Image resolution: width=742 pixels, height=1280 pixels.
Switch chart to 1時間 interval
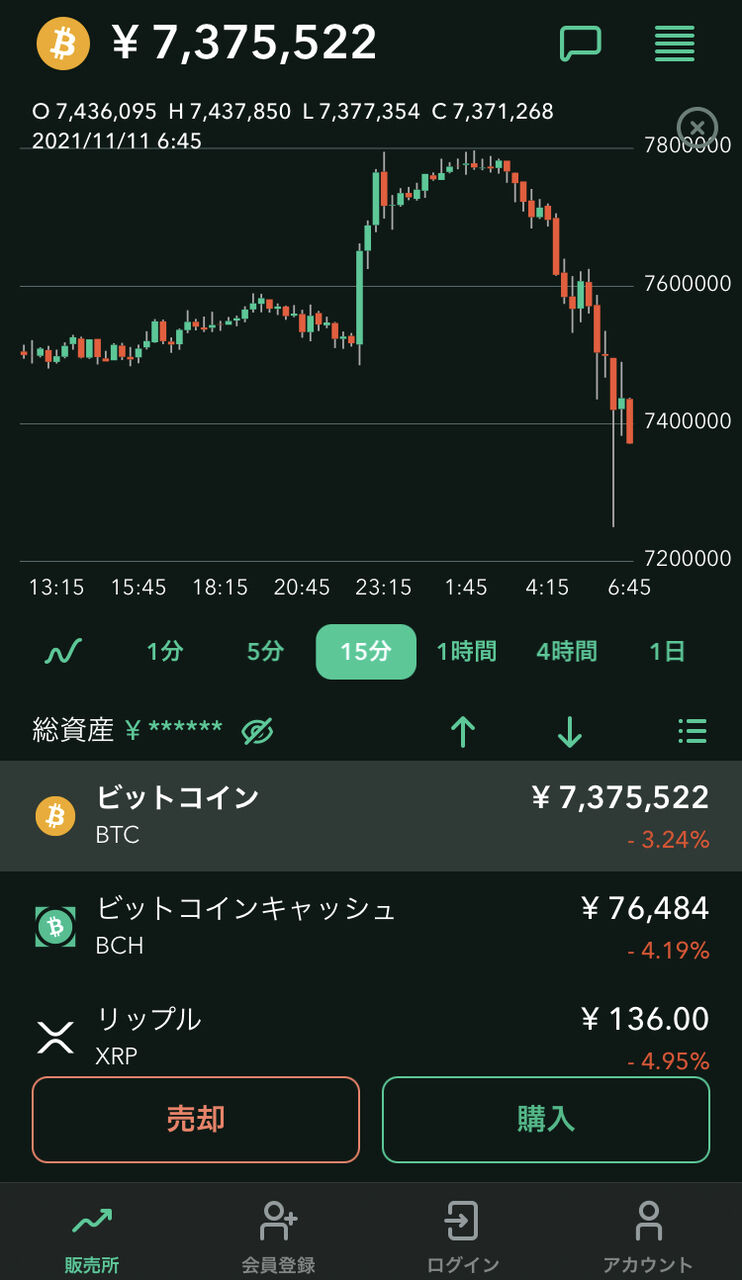(x=466, y=652)
